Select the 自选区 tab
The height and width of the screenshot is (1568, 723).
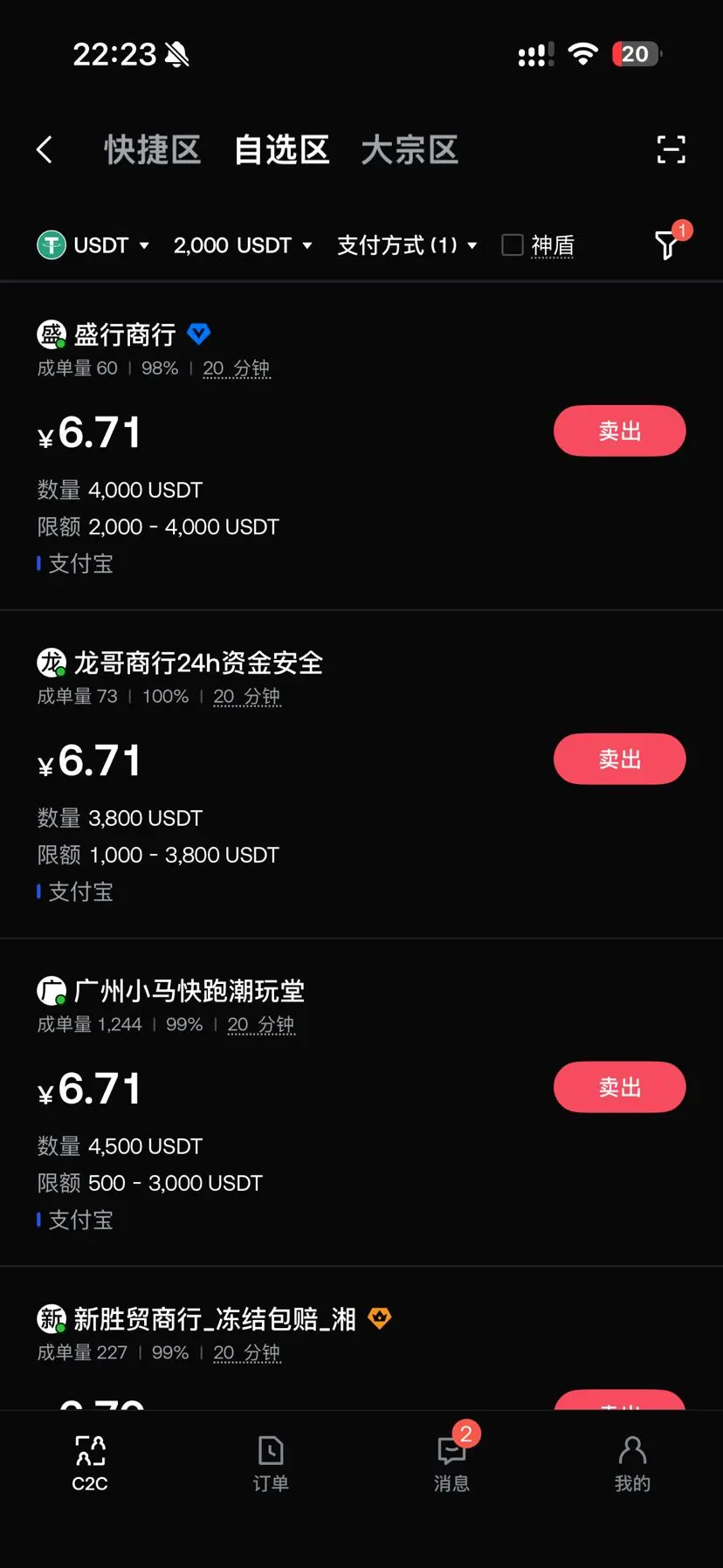pos(282,150)
